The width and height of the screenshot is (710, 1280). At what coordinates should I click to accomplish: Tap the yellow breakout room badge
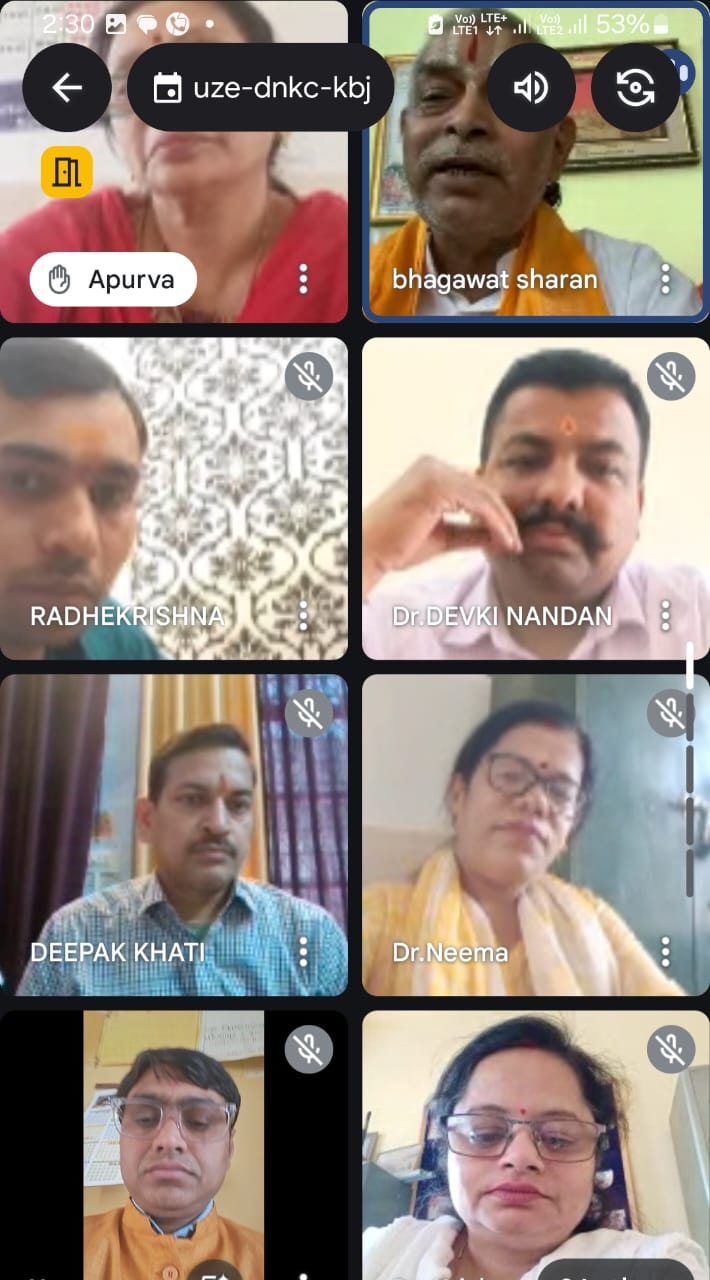[67, 172]
